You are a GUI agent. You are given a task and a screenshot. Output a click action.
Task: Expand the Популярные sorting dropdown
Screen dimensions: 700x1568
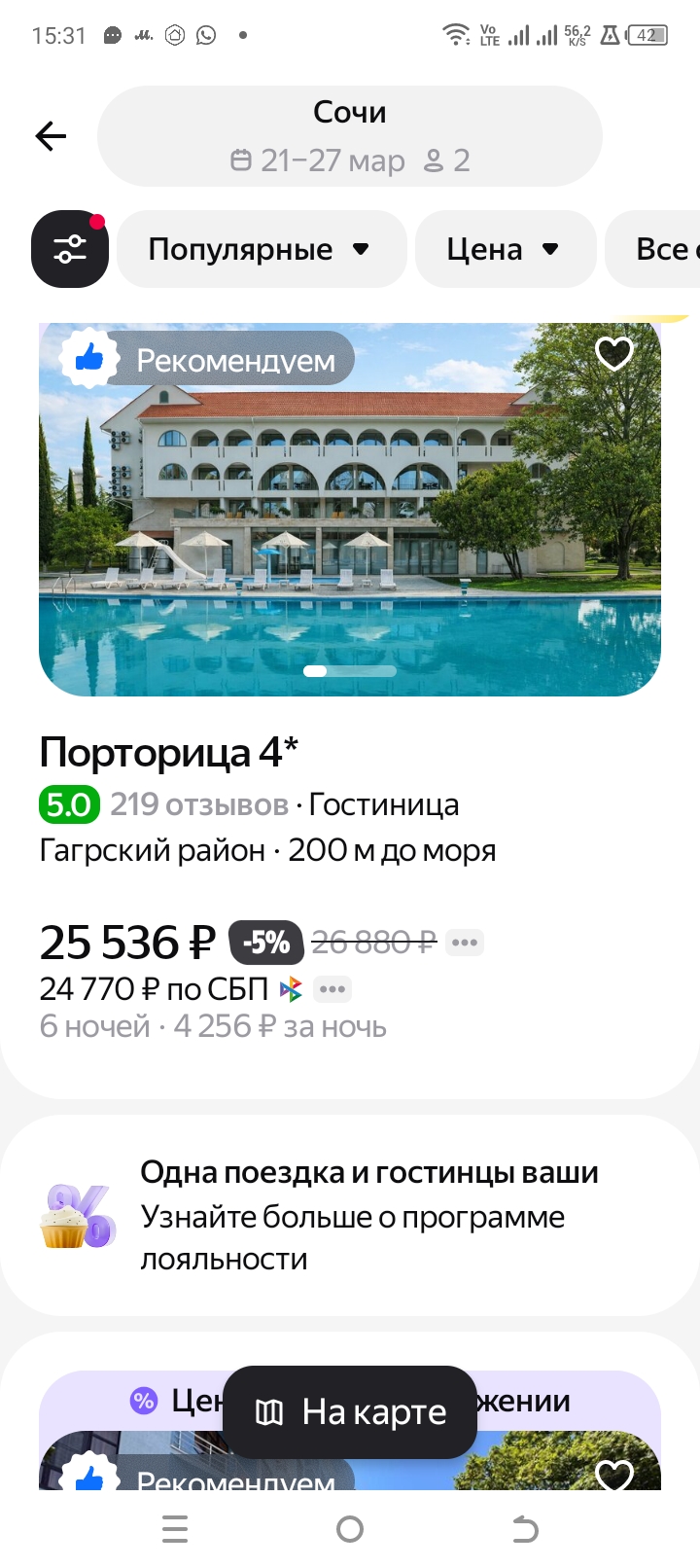click(261, 249)
